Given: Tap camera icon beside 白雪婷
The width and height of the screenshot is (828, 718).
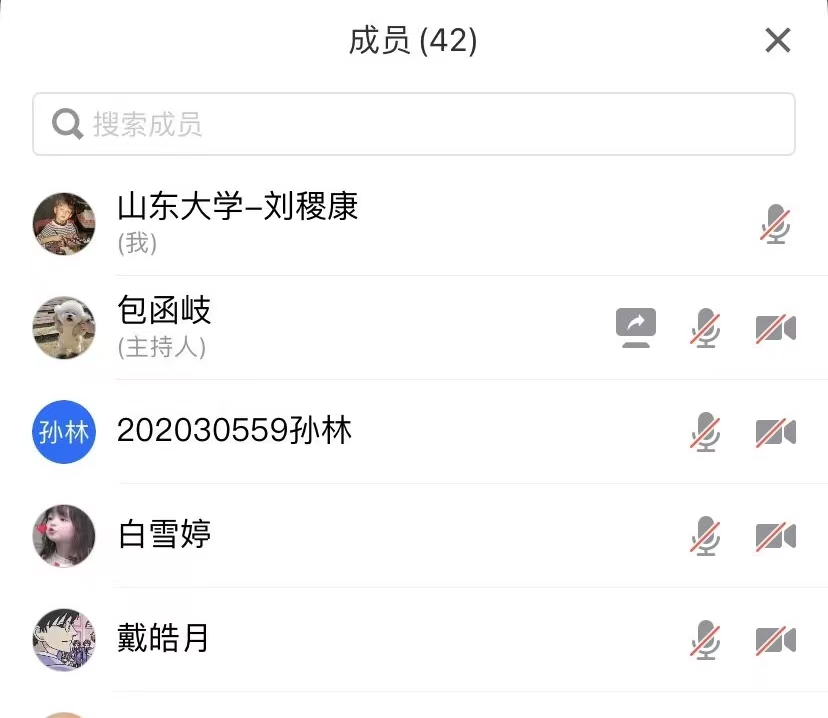Looking at the screenshot, I should [x=775, y=536].
